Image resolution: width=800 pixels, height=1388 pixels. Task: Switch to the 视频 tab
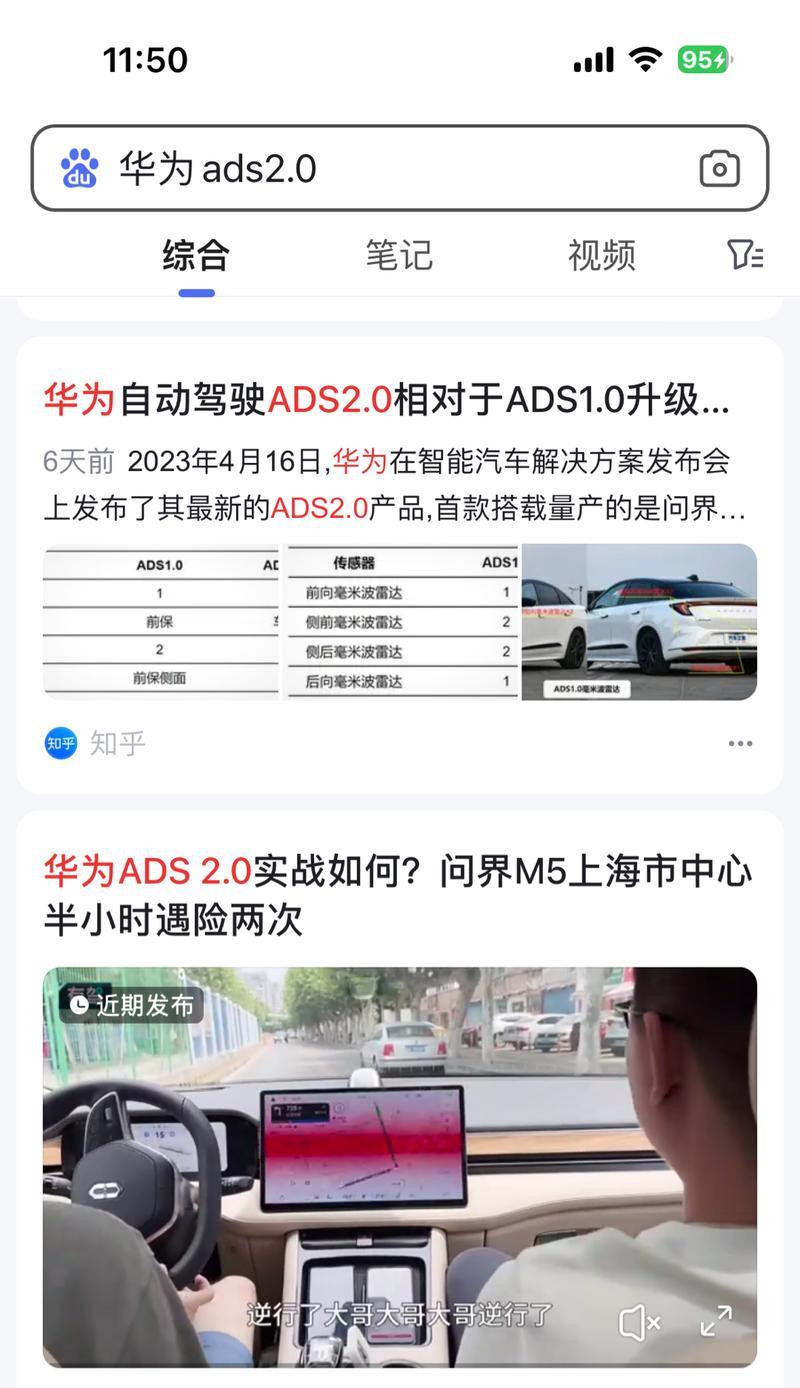point(601,255)
